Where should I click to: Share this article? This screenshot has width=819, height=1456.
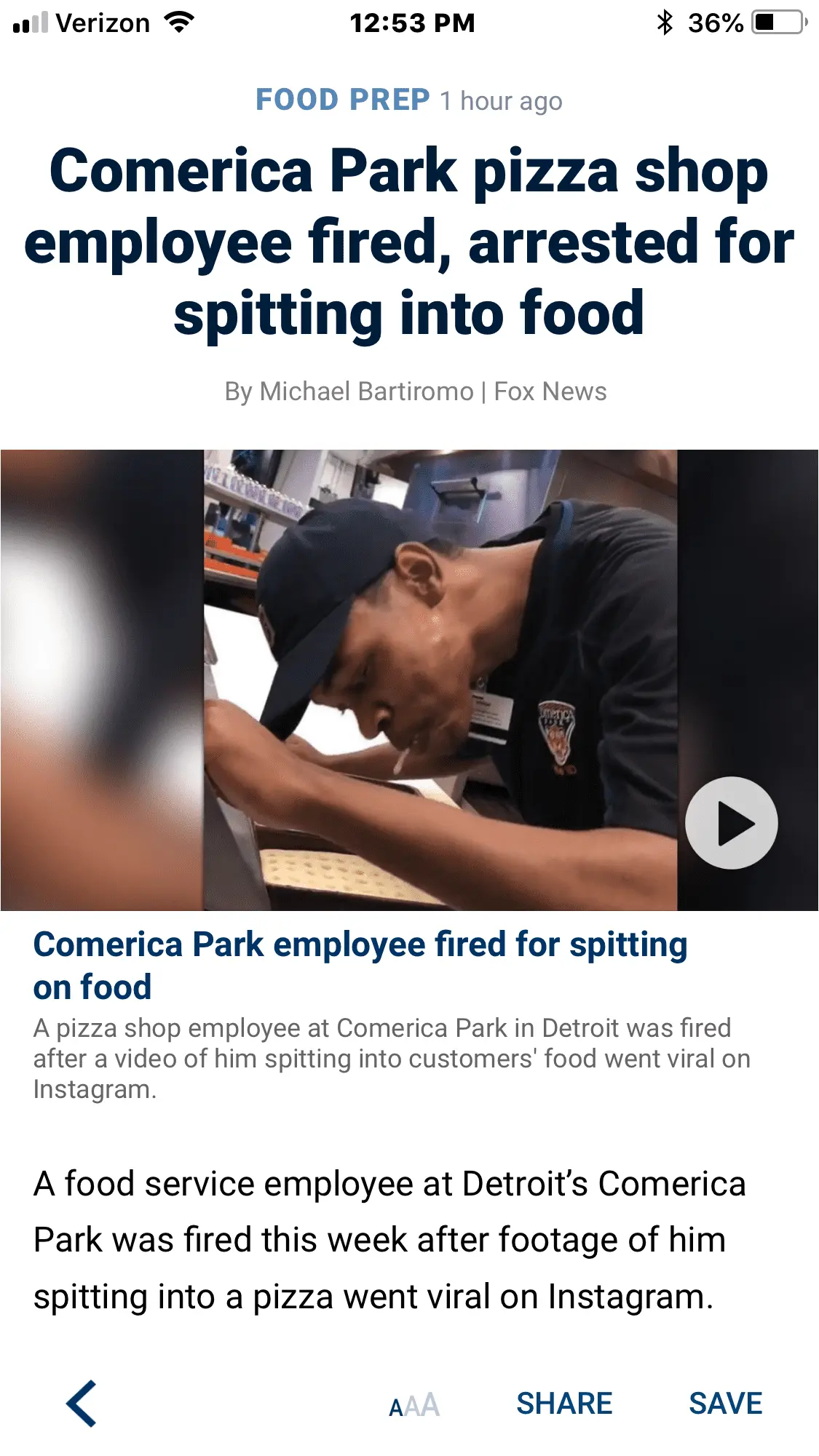[564, 1403]
